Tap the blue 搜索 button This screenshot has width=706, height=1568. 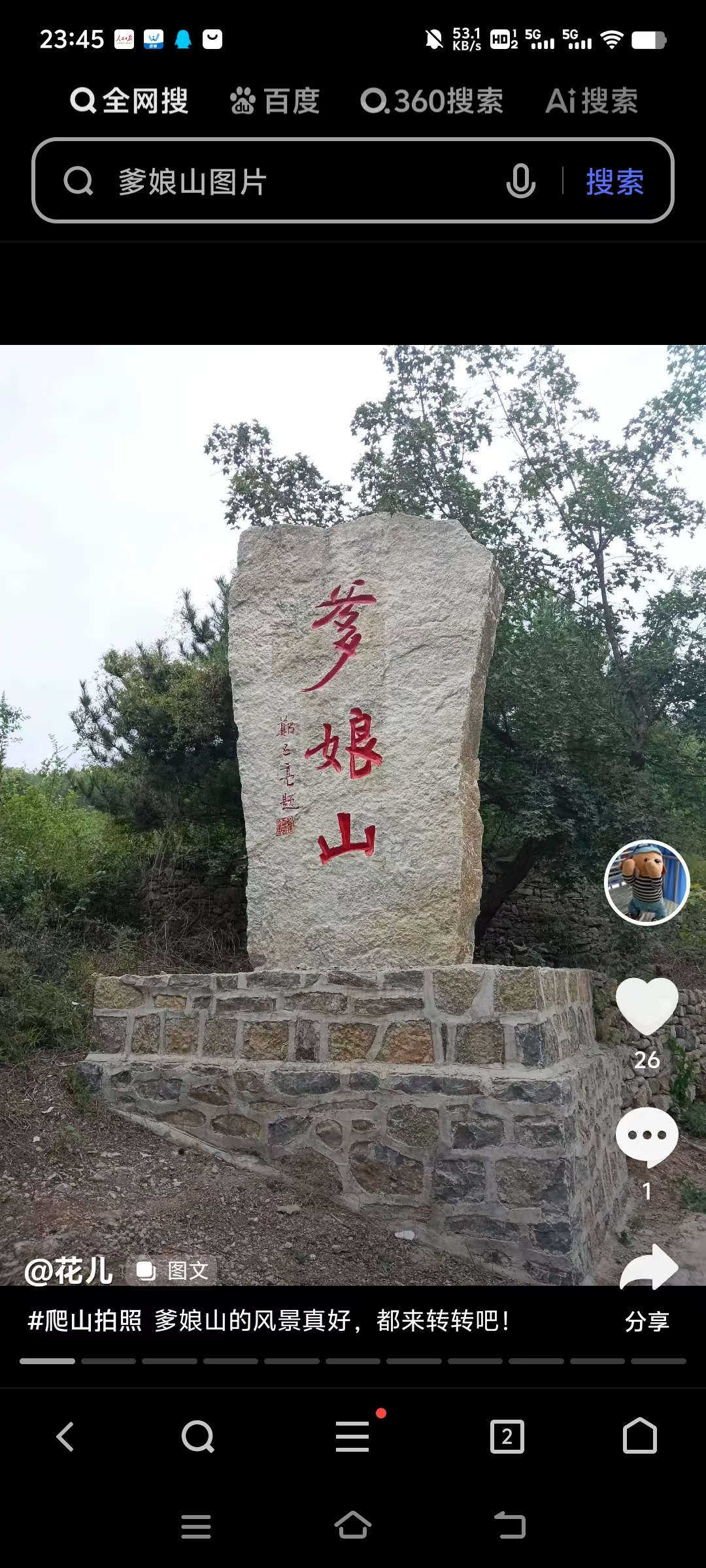[x=614, y=182]
